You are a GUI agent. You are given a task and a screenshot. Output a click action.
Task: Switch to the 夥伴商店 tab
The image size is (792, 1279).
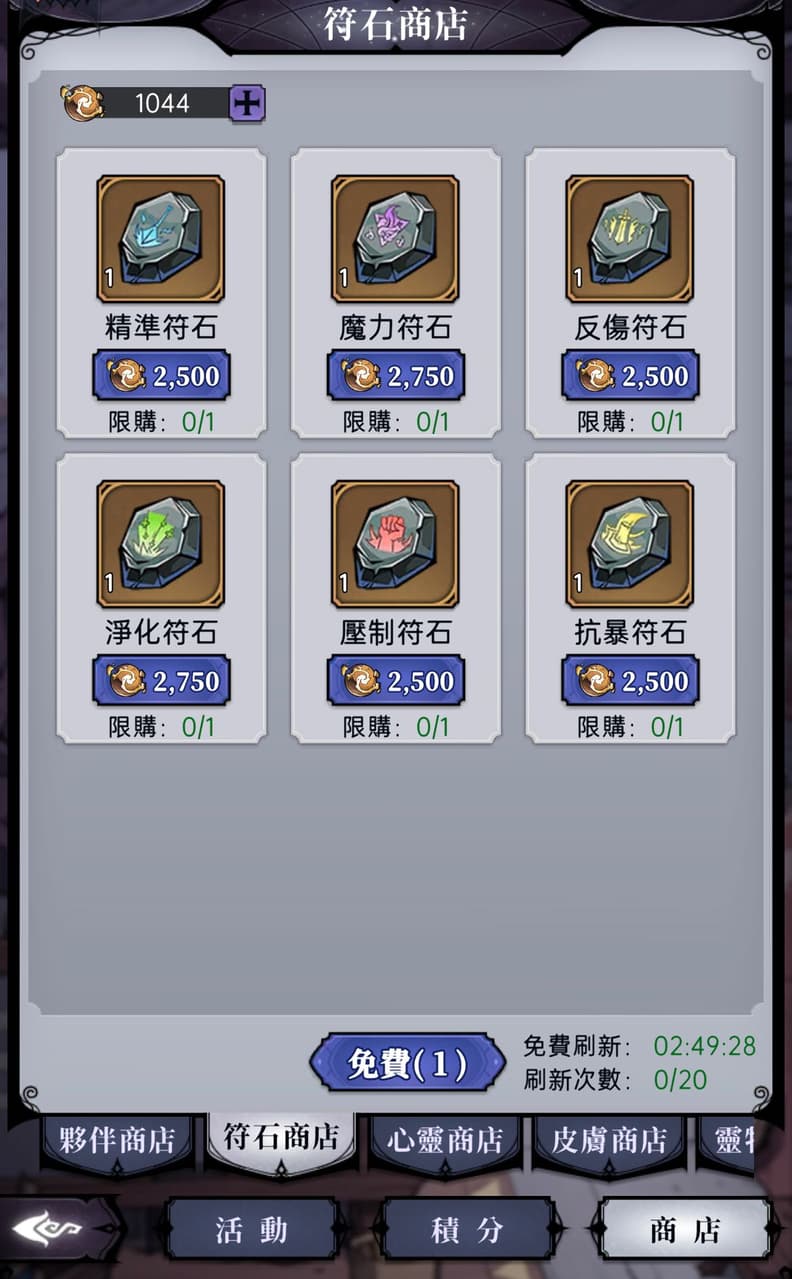click(x=117, y=1141)
